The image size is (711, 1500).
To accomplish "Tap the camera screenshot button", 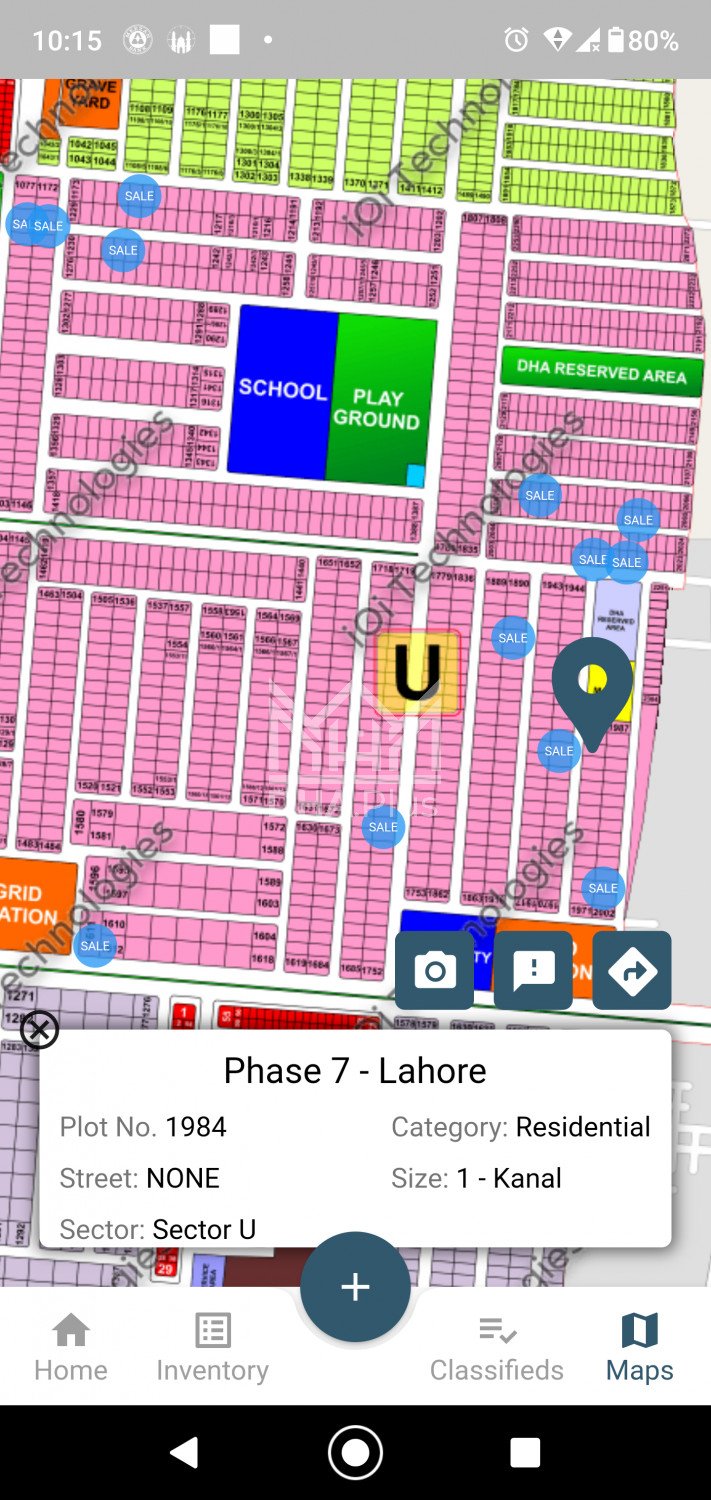I will [434, 970].
